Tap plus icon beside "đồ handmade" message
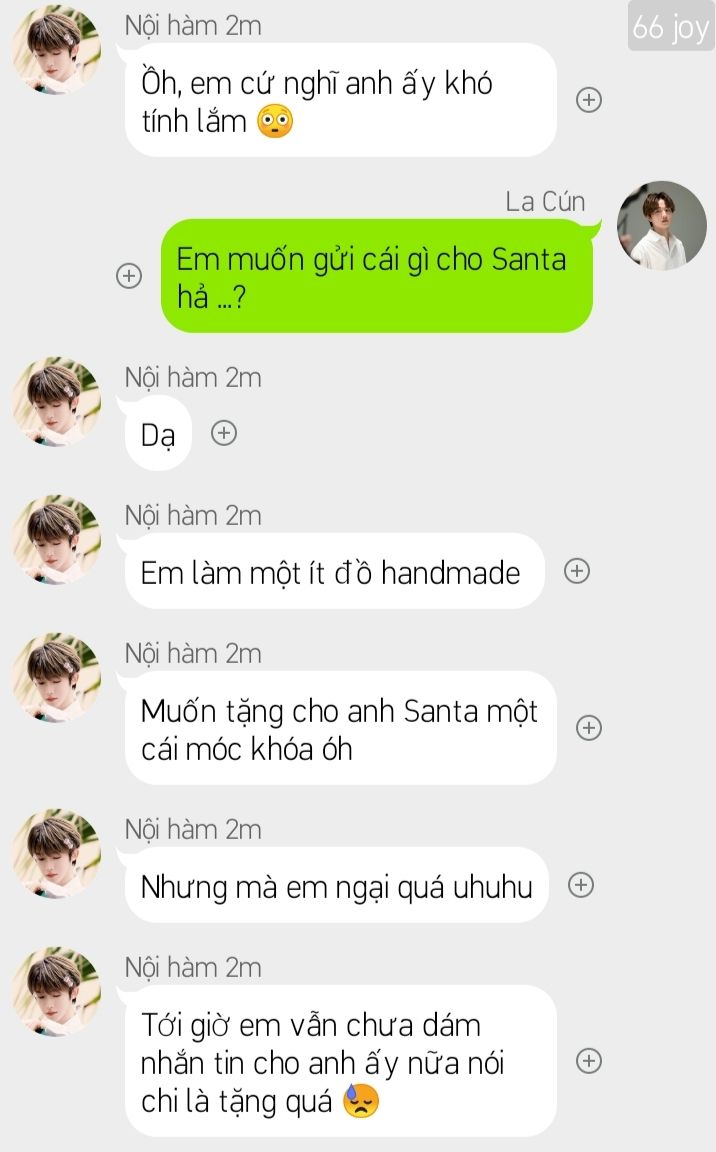This screenshot has height=1152, width=716. click(x=577, y=571)
